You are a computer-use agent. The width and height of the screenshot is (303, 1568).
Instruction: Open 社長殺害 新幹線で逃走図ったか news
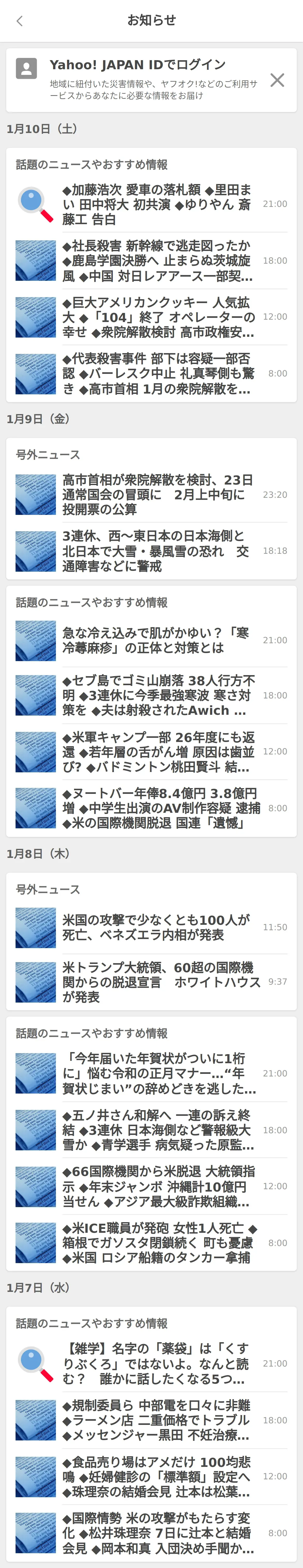click(156, 261)
